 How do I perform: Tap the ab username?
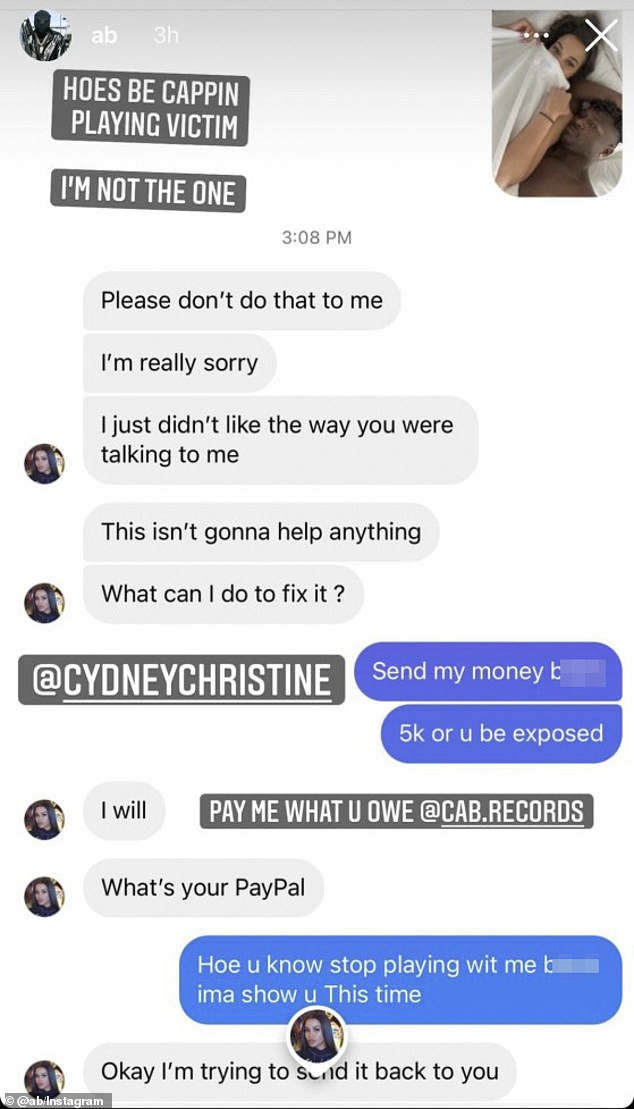click(x=103, y=36)
